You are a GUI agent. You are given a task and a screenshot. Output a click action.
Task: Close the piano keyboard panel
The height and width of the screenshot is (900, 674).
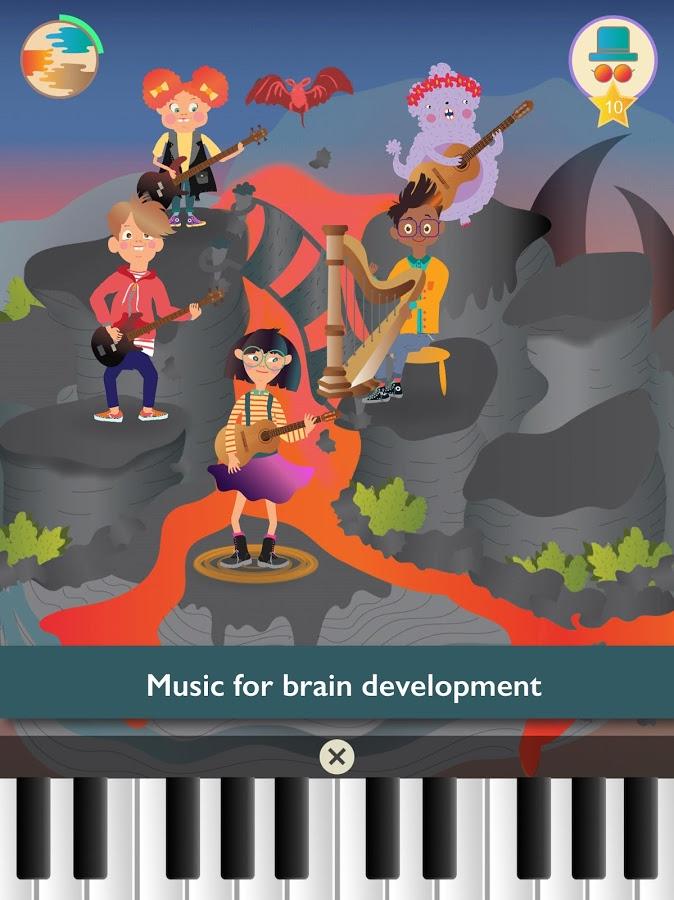(337, 757)
